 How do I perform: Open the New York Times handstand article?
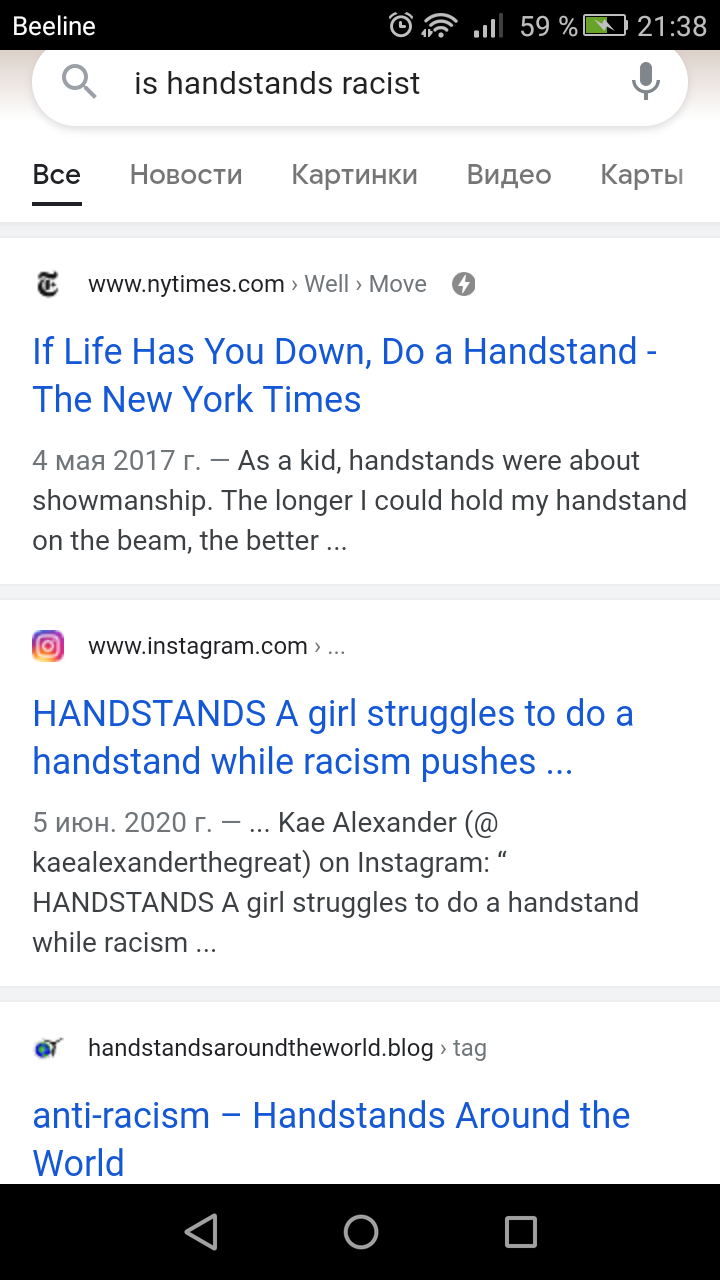(344, 375)
